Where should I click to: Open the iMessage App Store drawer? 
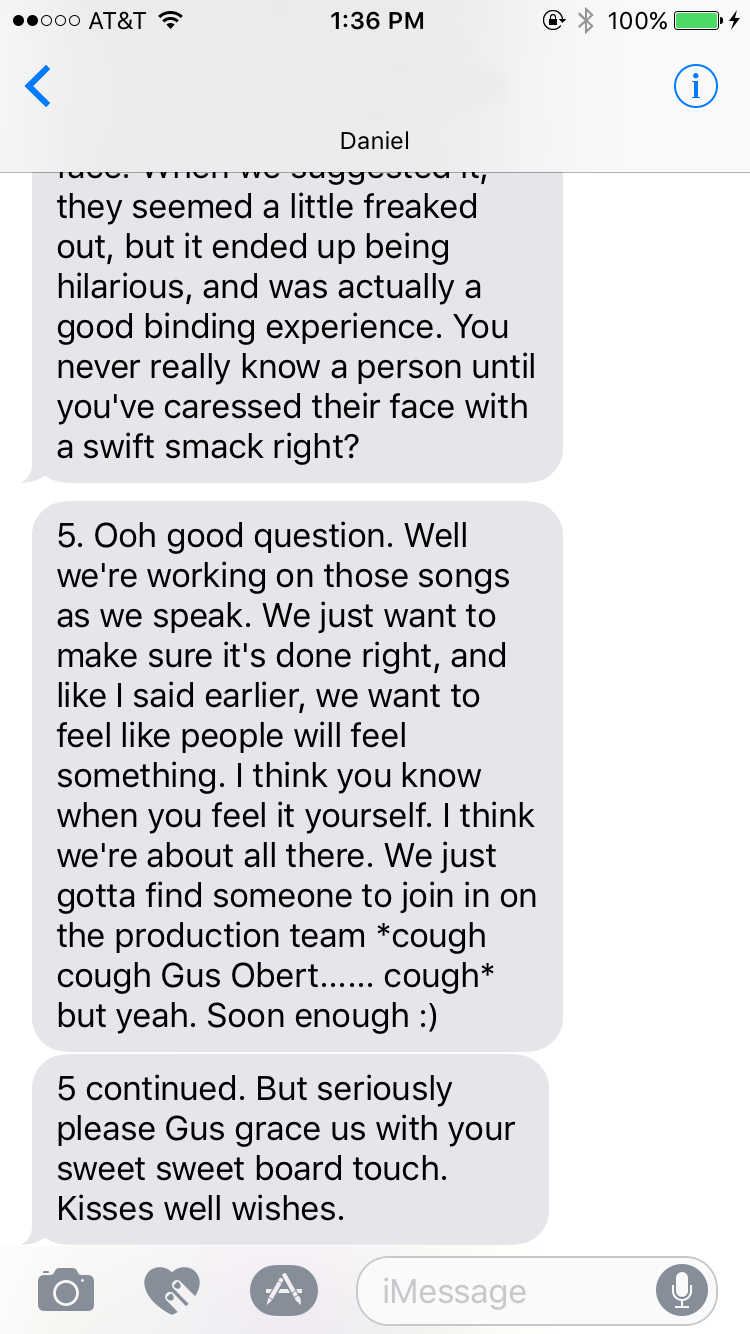[283, 1290]
